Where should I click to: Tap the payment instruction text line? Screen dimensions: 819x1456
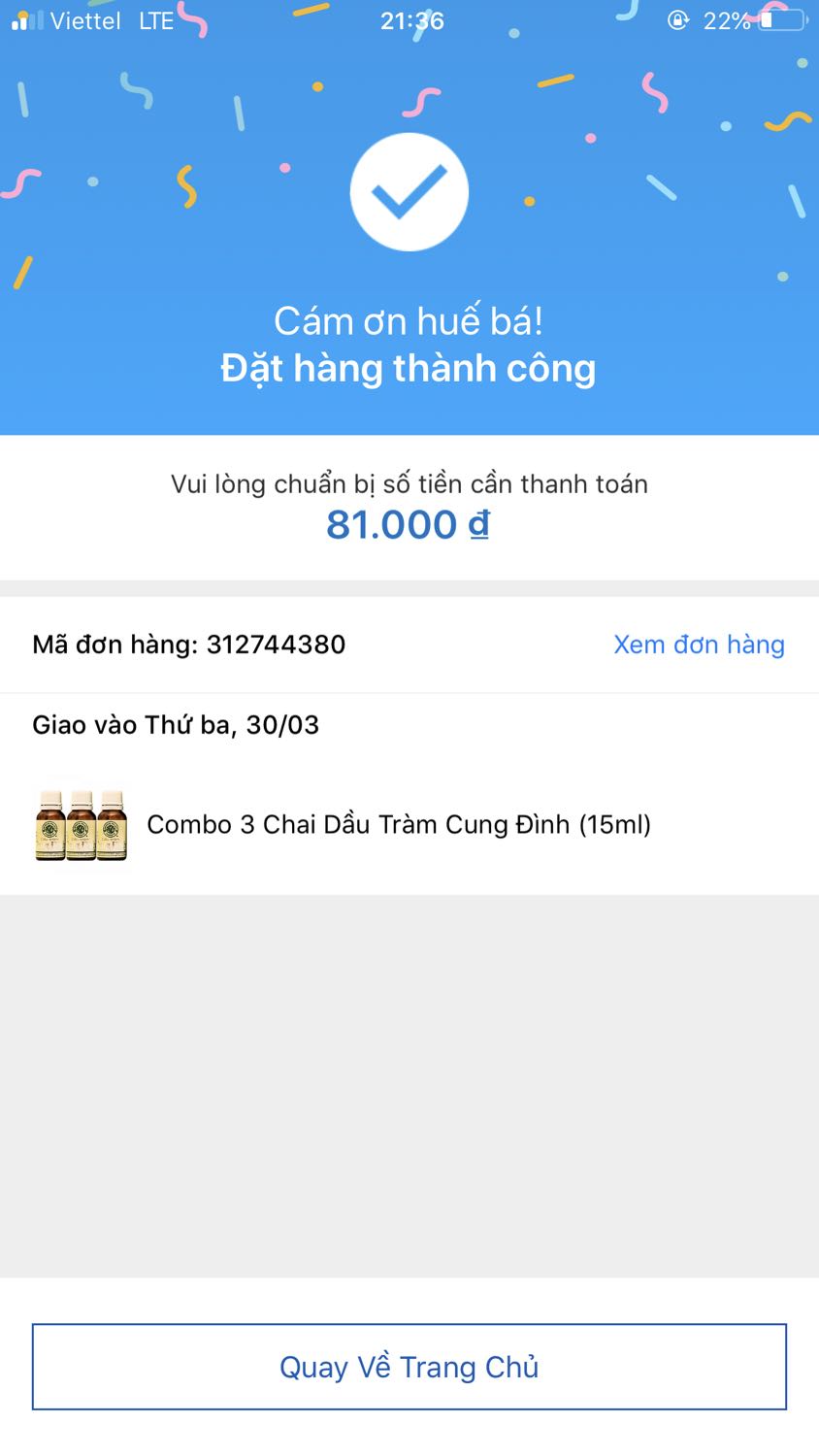tap(409, 483)
